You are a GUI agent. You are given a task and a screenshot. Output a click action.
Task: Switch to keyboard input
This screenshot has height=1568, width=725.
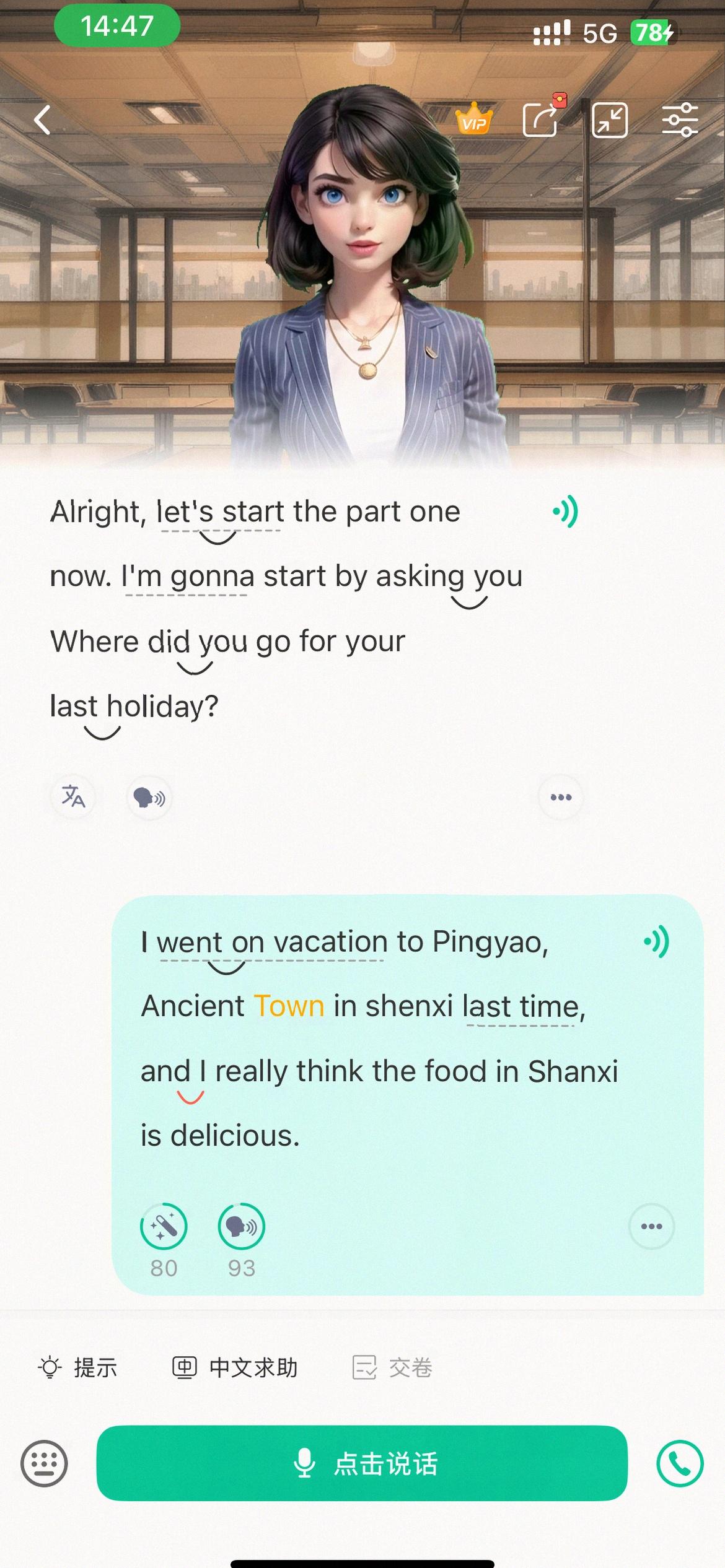(x=44, y=1463)
